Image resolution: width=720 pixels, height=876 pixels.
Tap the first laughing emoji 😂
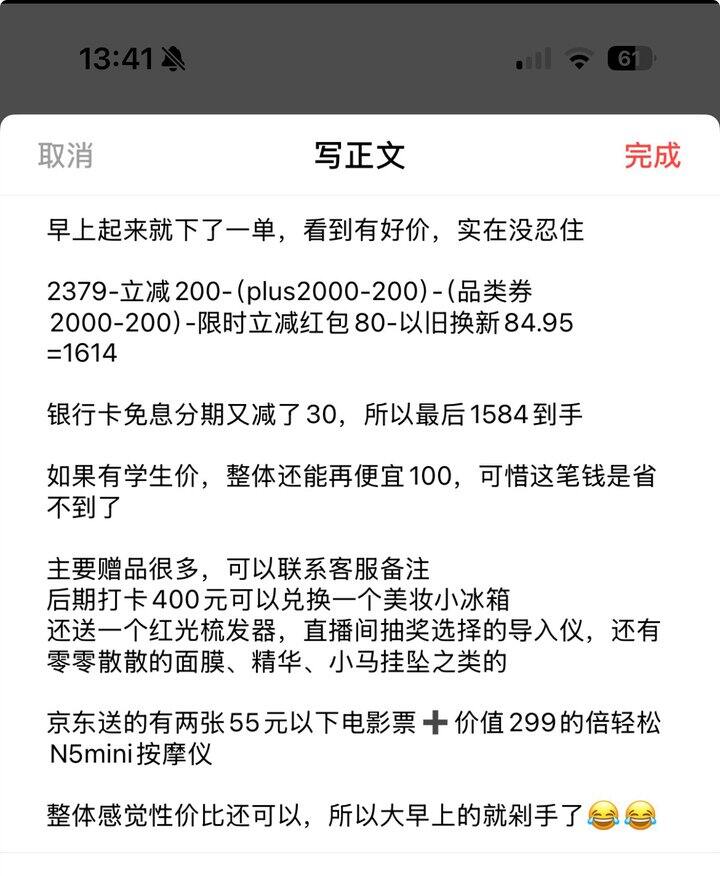coord(600,813)
